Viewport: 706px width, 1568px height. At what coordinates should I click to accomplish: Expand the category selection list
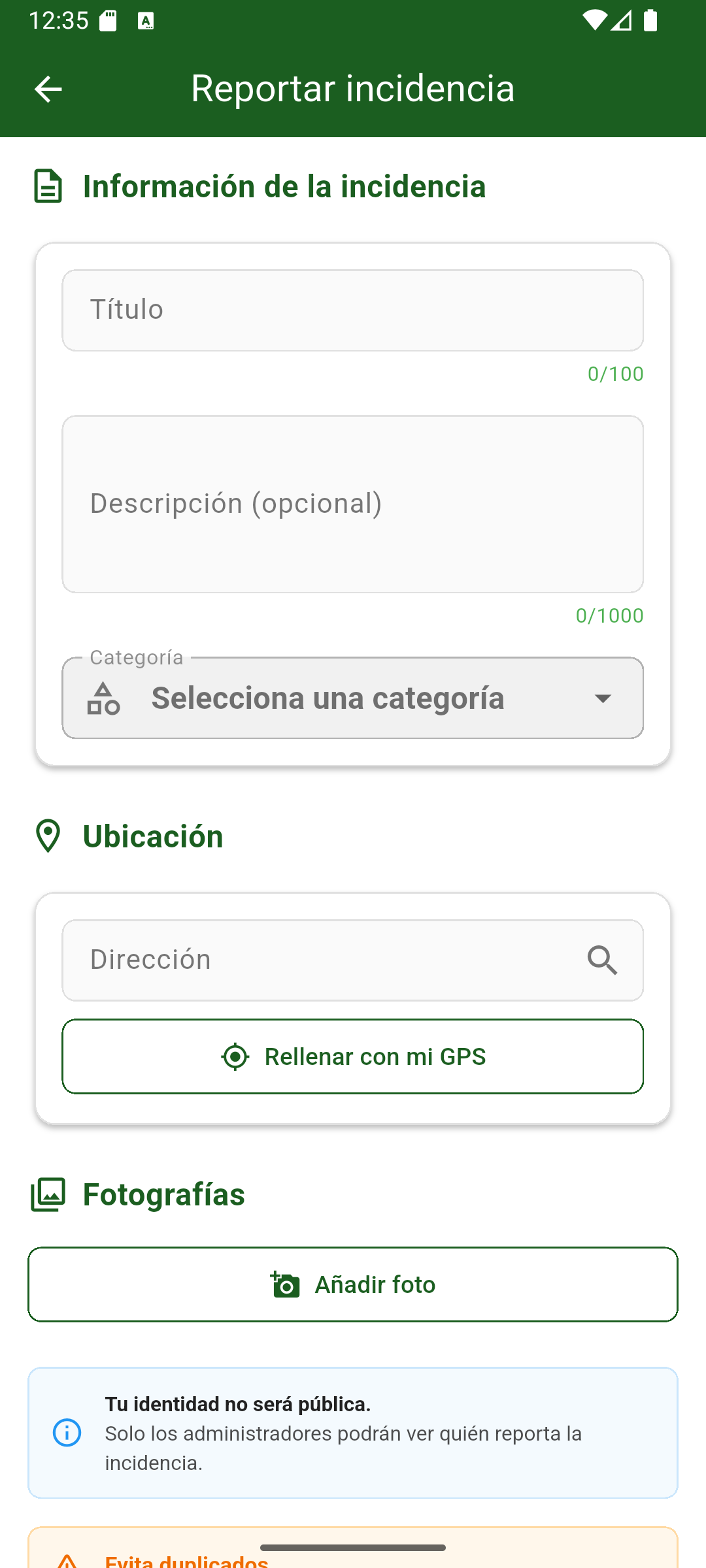coord(353,698)
